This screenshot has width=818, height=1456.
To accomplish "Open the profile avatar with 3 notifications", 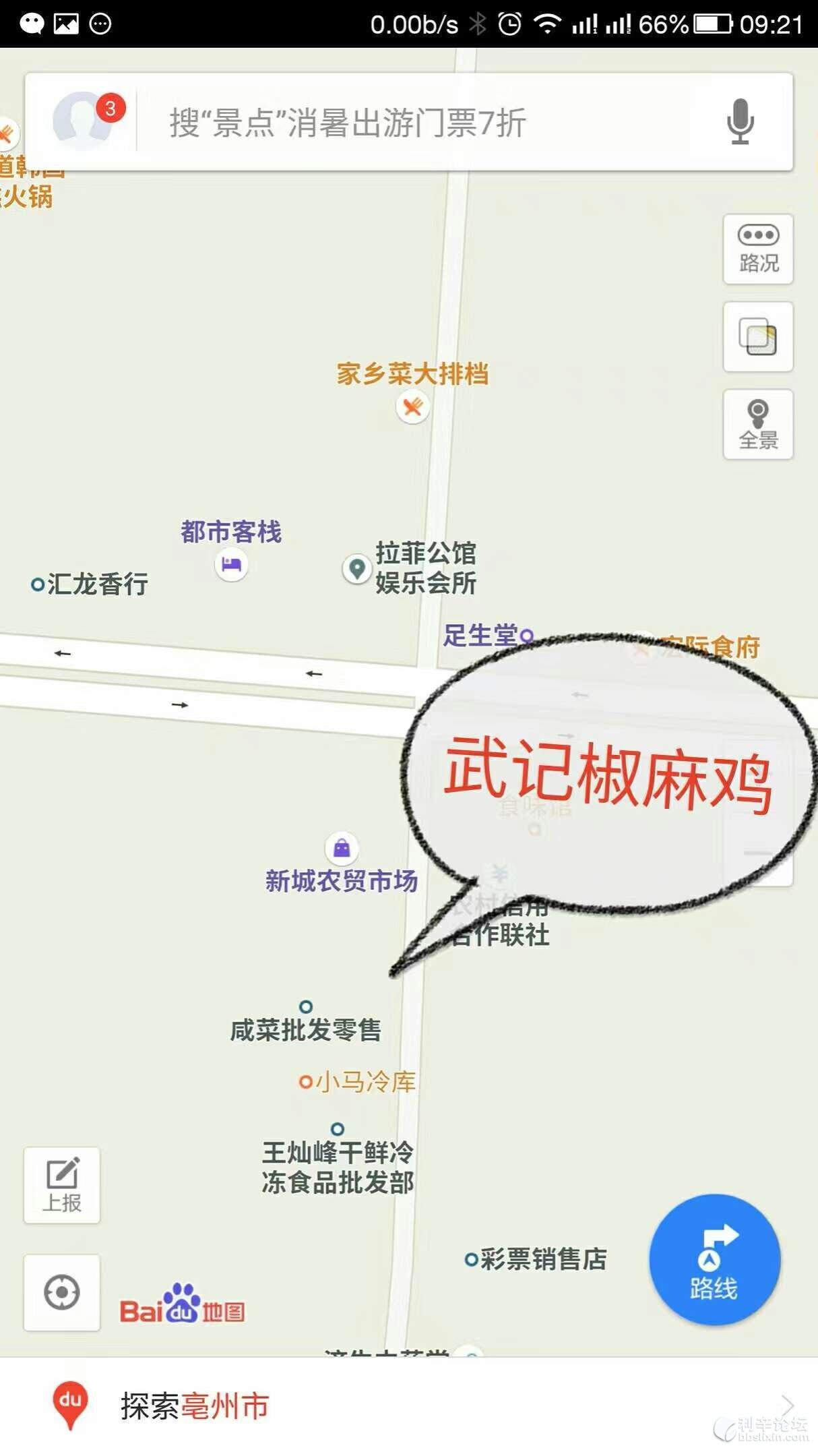I will click(84, 121).
